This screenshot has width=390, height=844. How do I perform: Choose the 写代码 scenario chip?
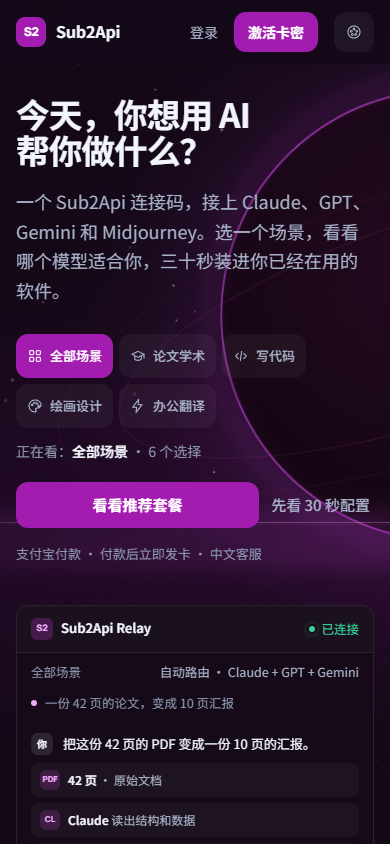coord(264,356)
